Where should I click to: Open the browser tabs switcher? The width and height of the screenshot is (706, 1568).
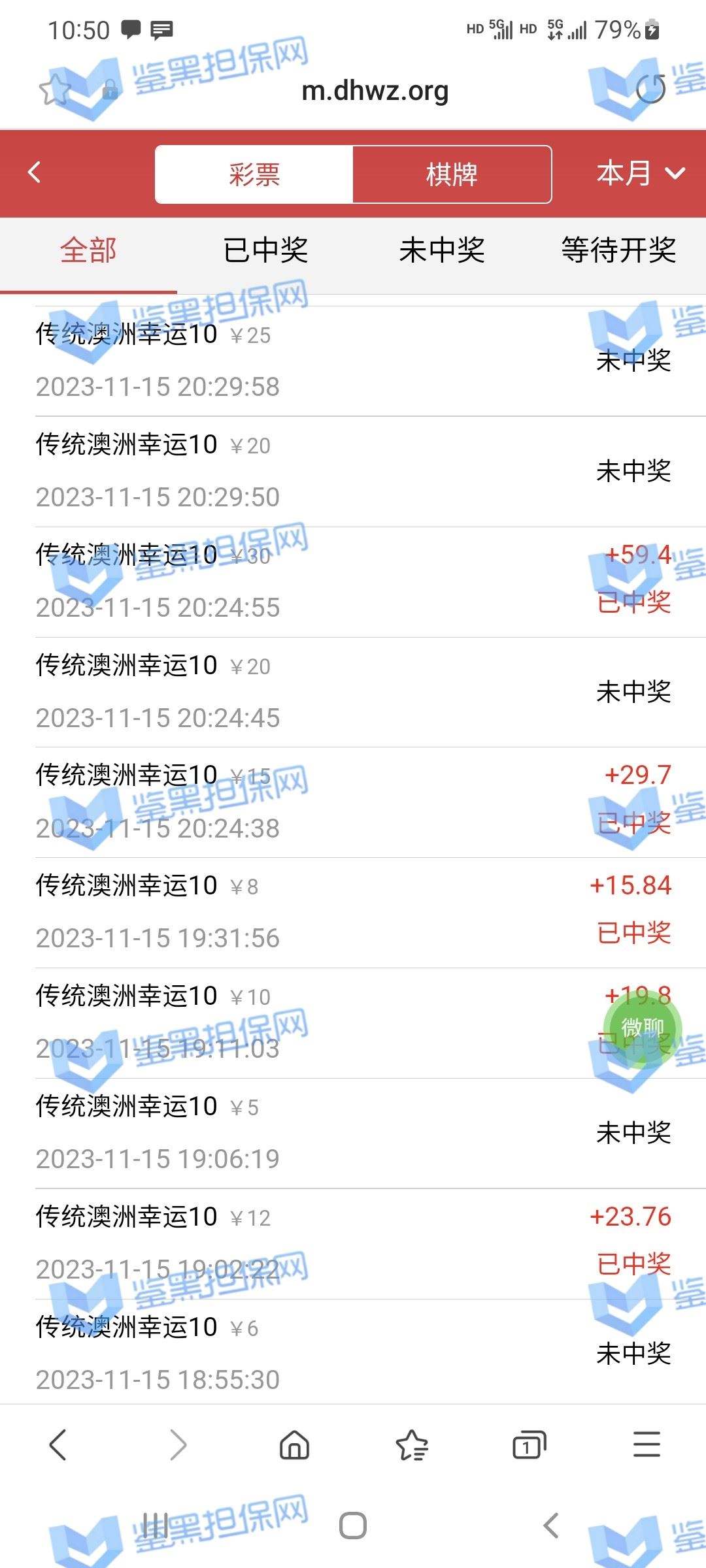(x=529, y=1445)
